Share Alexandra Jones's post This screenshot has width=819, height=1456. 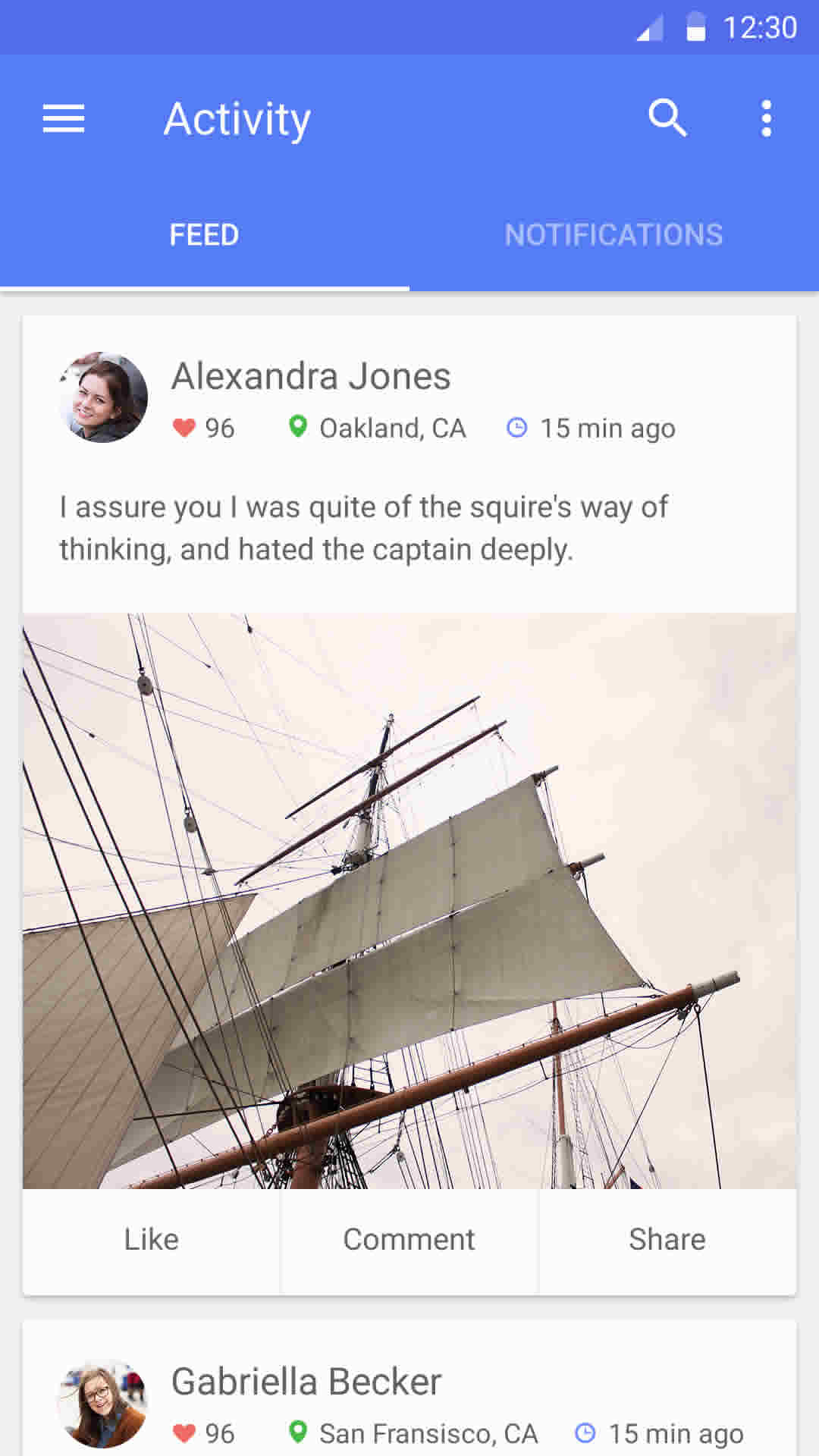667,1241
